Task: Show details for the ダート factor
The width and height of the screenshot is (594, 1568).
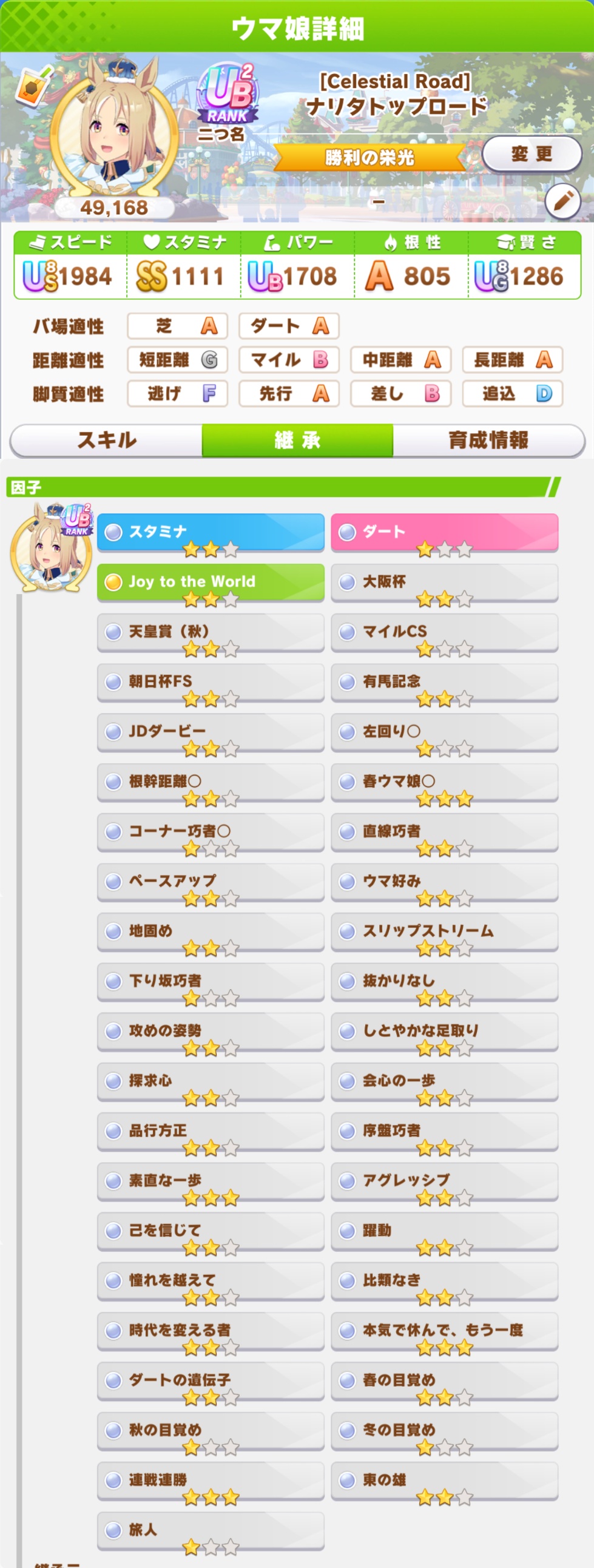Action: (444, 532)
